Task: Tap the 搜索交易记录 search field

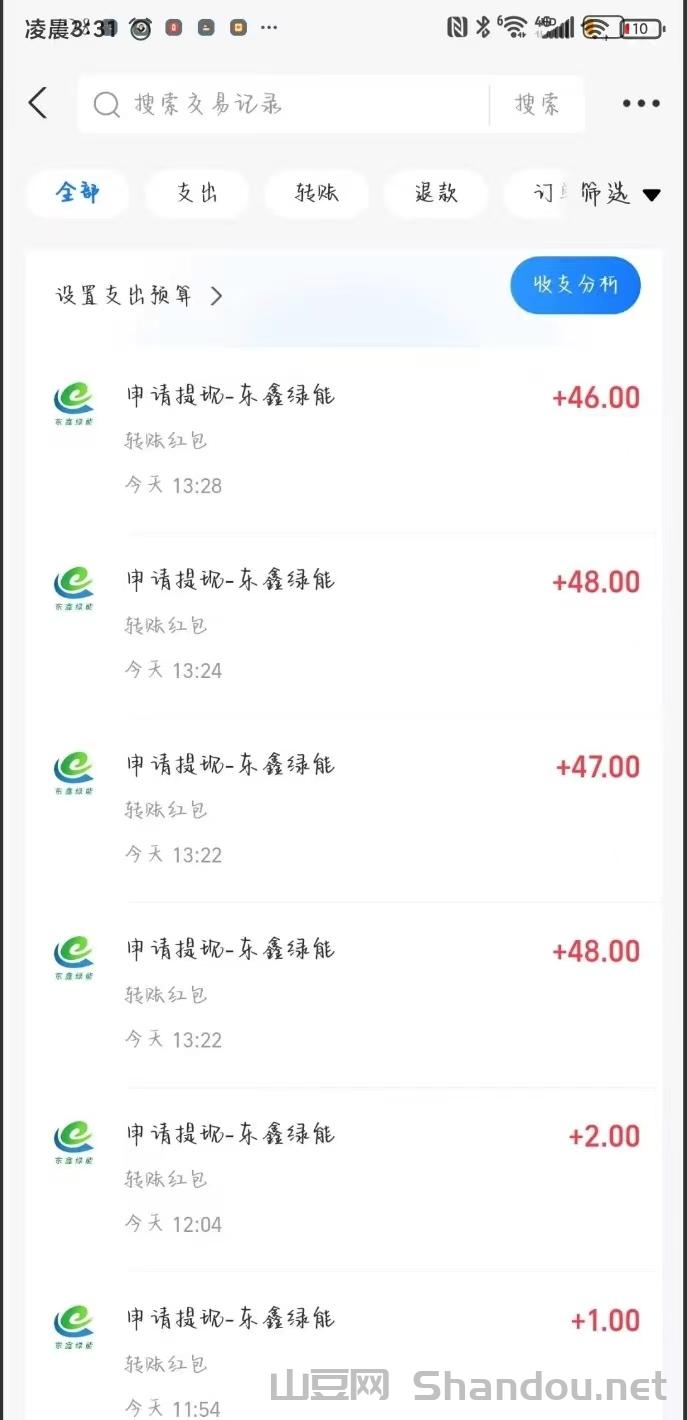Action: point(285,104)
